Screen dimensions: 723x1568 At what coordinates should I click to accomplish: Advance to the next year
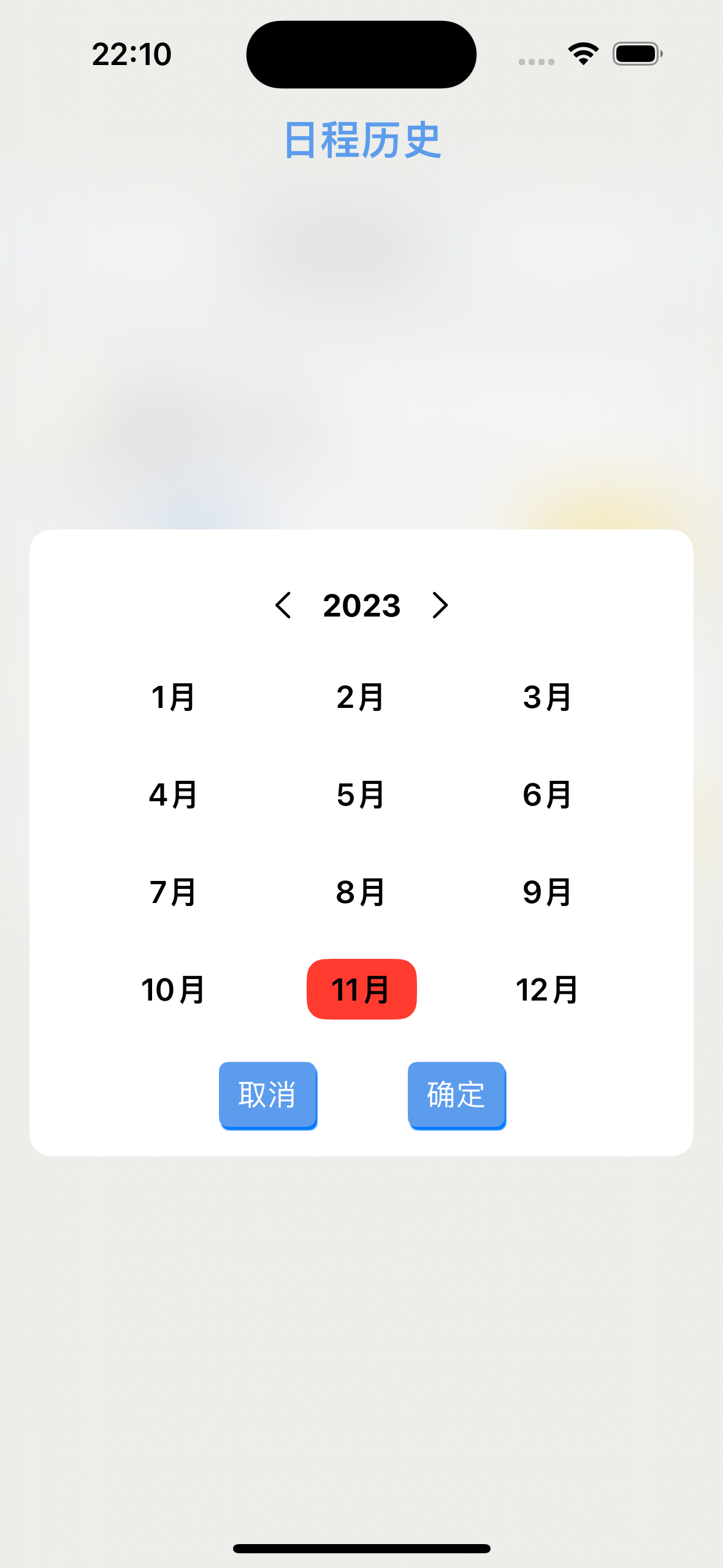(440, 605)
